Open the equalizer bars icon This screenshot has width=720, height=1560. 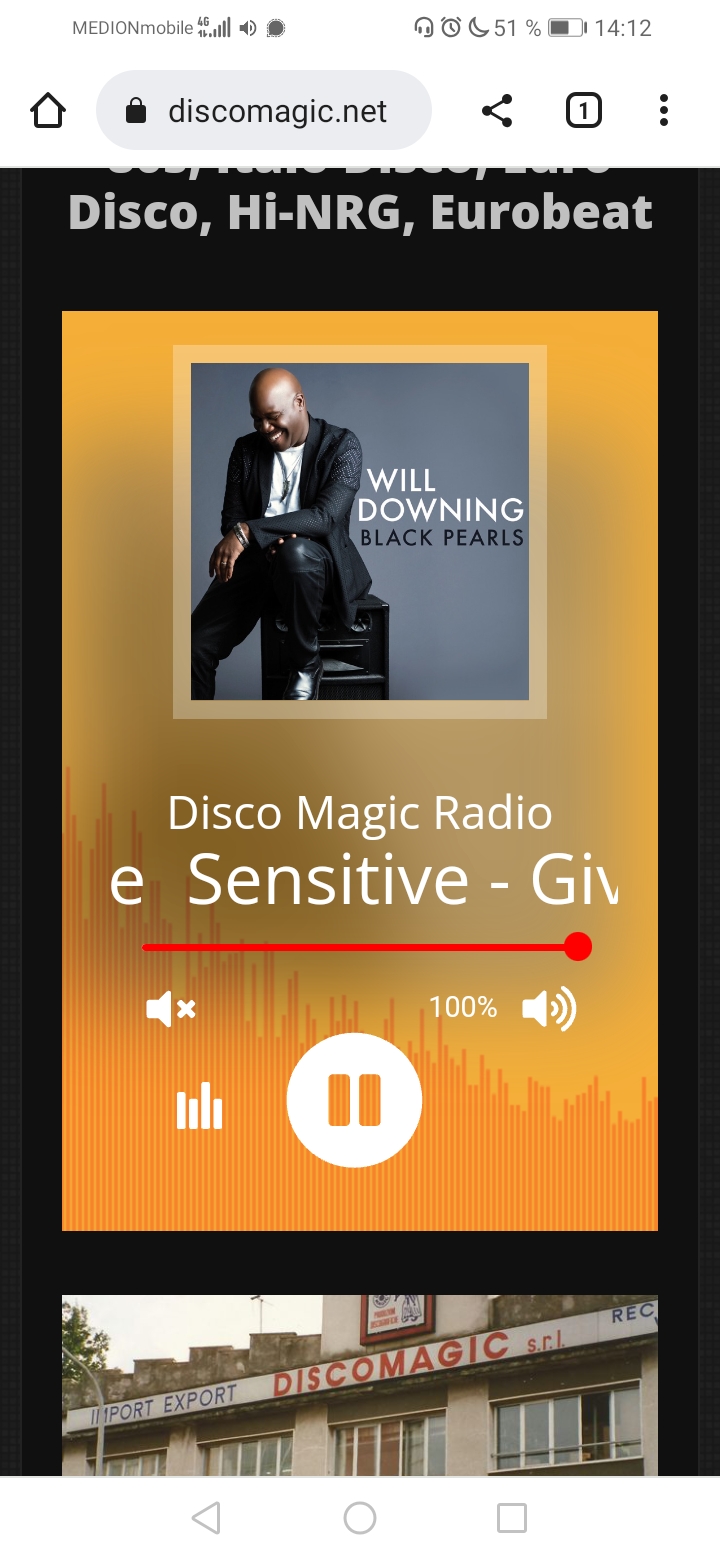pyautogui.click(x=199, y=1106)
